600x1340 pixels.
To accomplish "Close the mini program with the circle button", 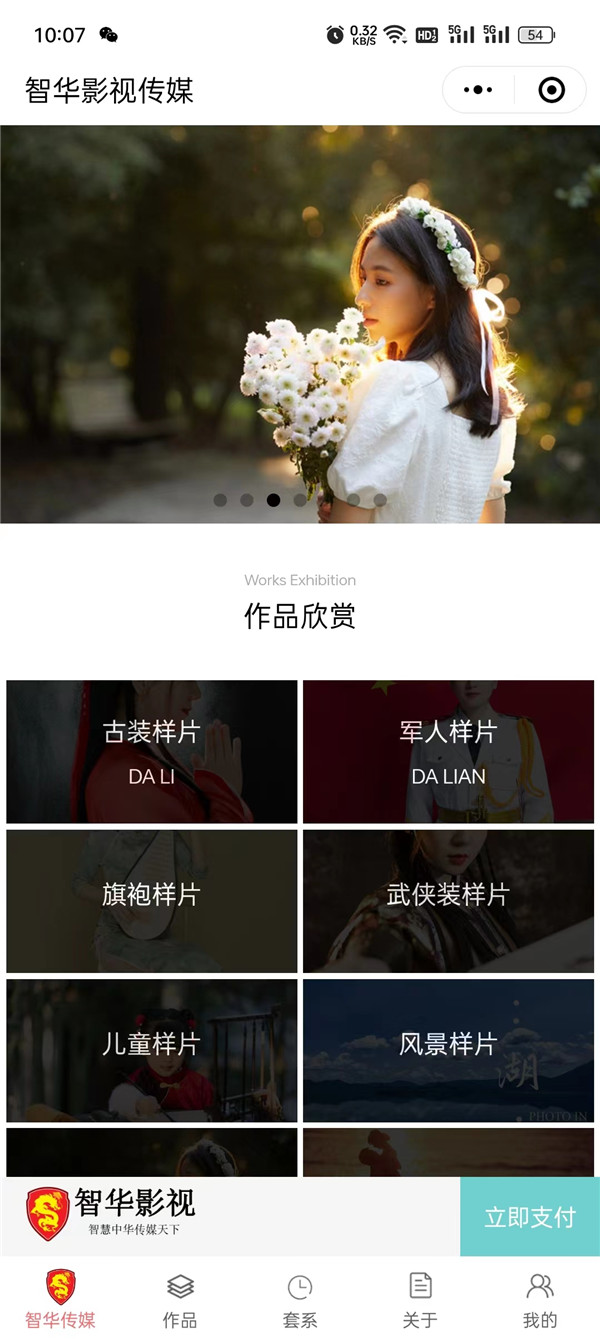I will click(551, 90).
